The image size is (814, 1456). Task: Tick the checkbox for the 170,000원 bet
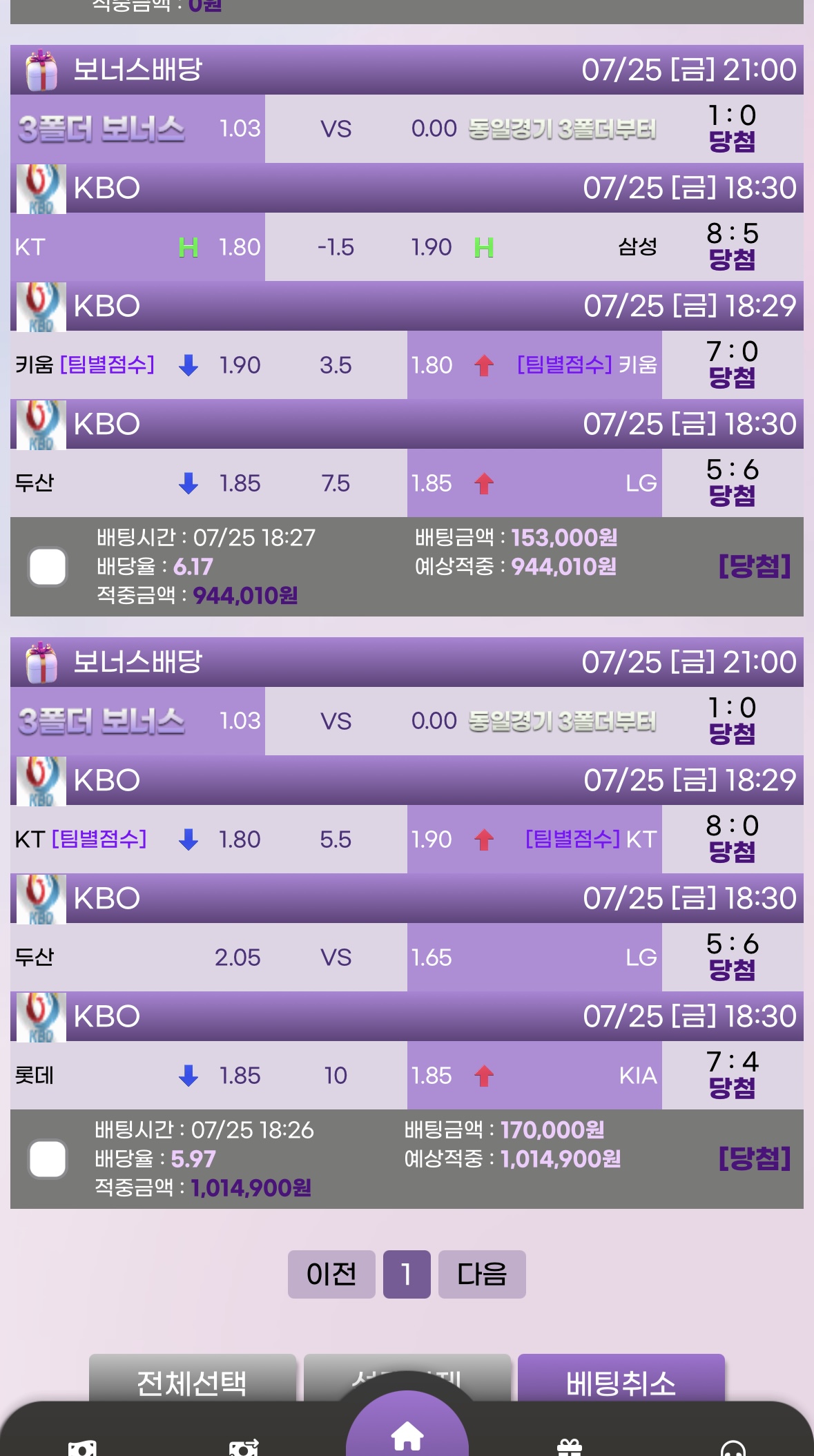tap(48, 1159)
